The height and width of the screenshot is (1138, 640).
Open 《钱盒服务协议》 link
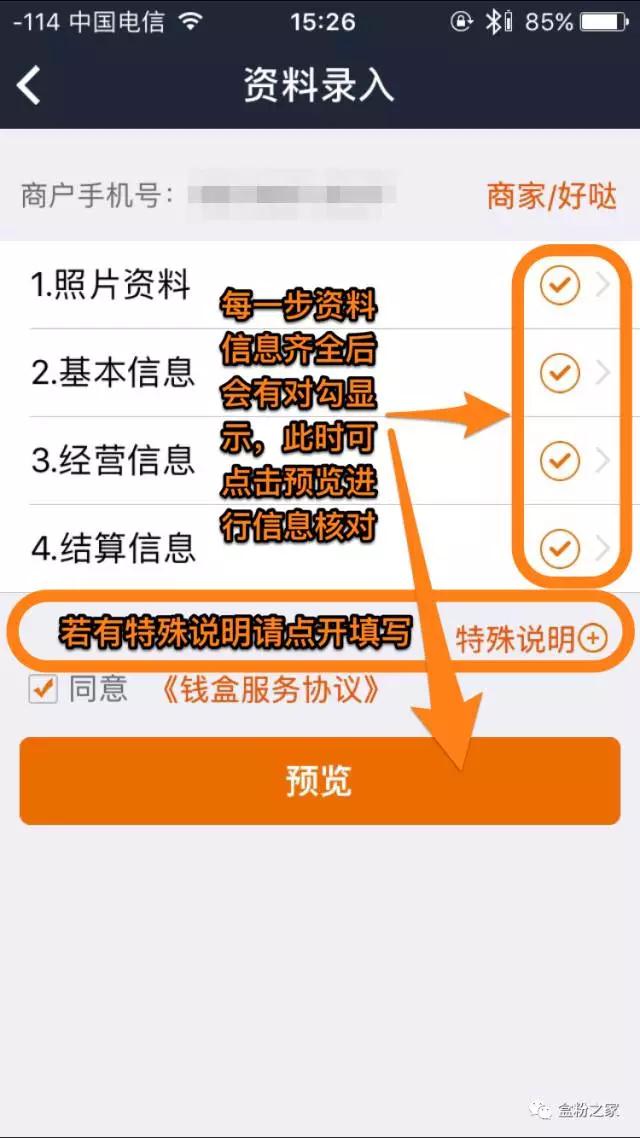pyautogui.click(x=270, y=690)
